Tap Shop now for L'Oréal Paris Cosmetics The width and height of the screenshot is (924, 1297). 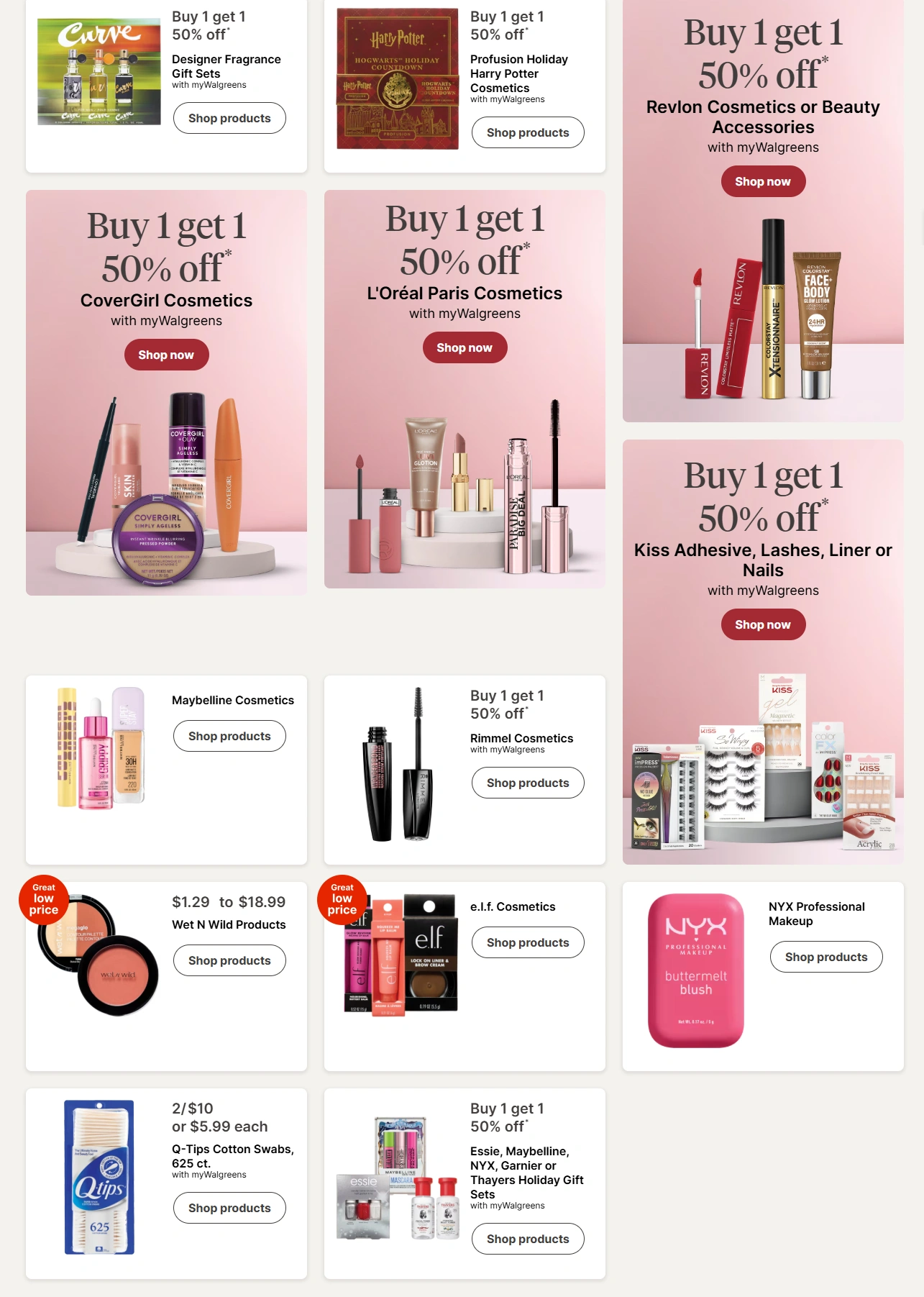464,347
